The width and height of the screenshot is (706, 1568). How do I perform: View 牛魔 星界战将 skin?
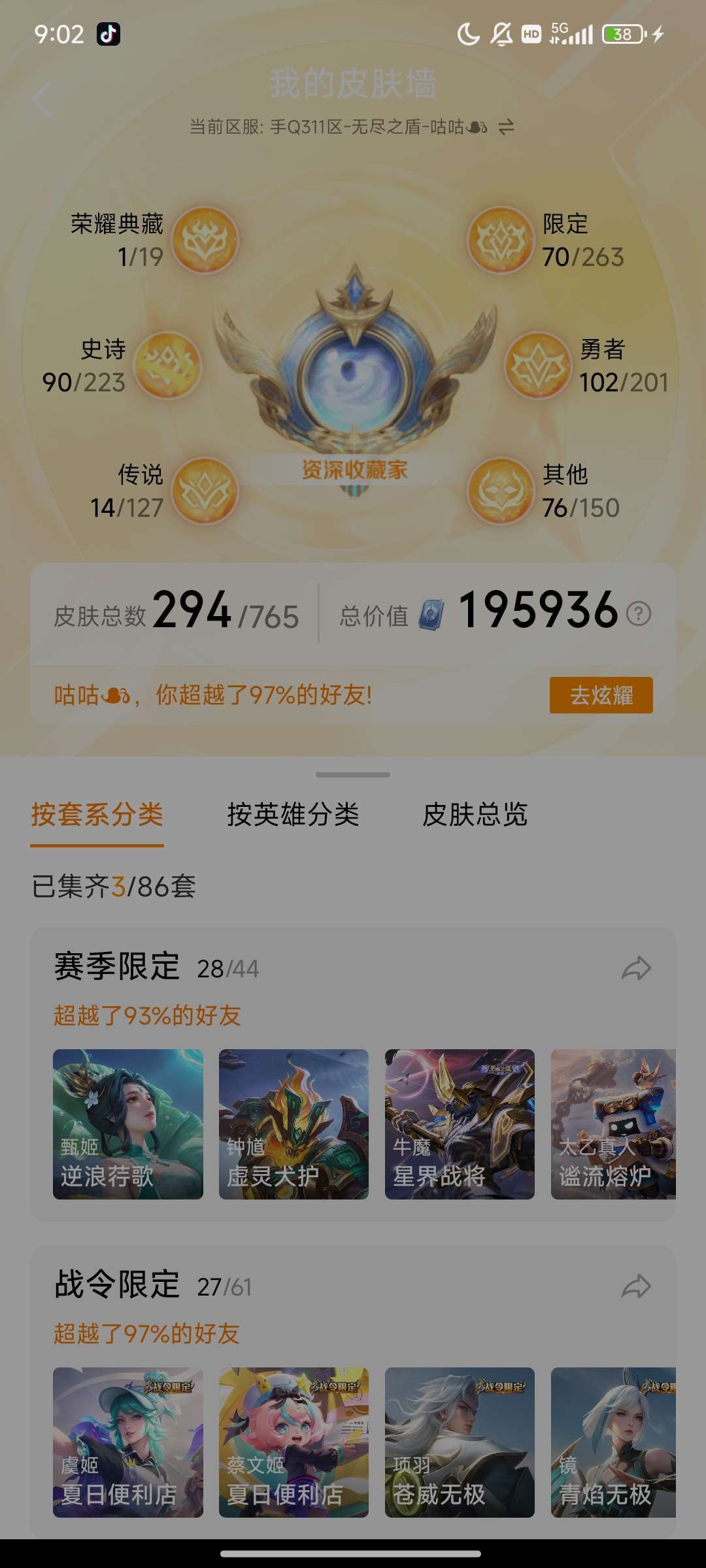[x=460, y=1124]
